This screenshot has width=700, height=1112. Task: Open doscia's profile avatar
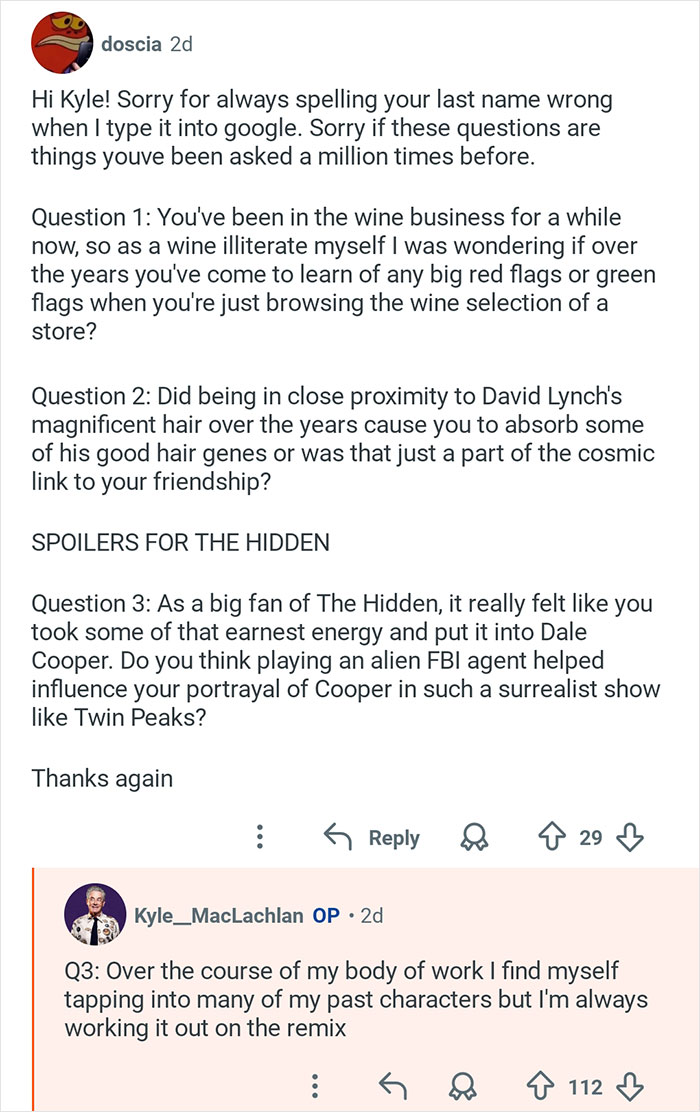63,45
